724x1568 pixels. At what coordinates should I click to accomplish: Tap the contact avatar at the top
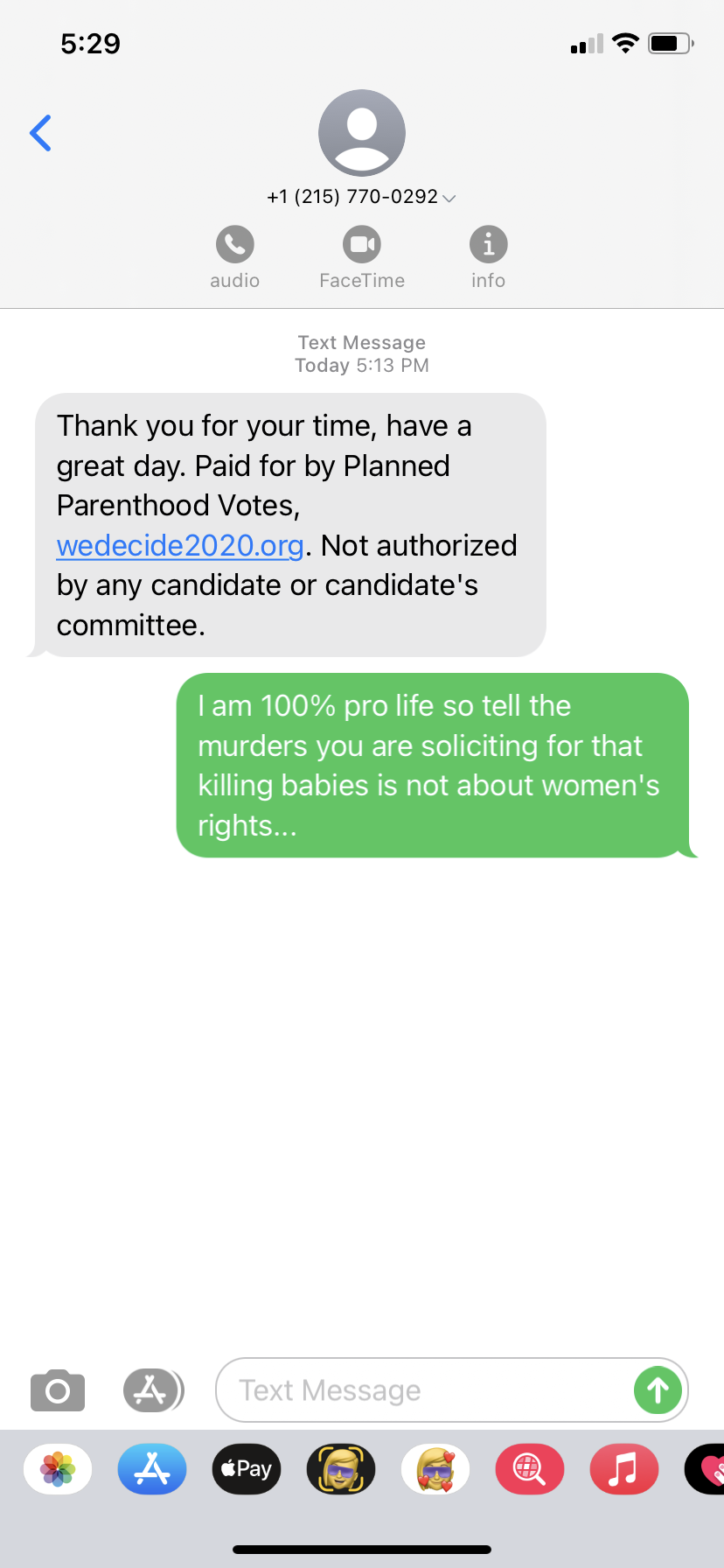coord(362,133)
